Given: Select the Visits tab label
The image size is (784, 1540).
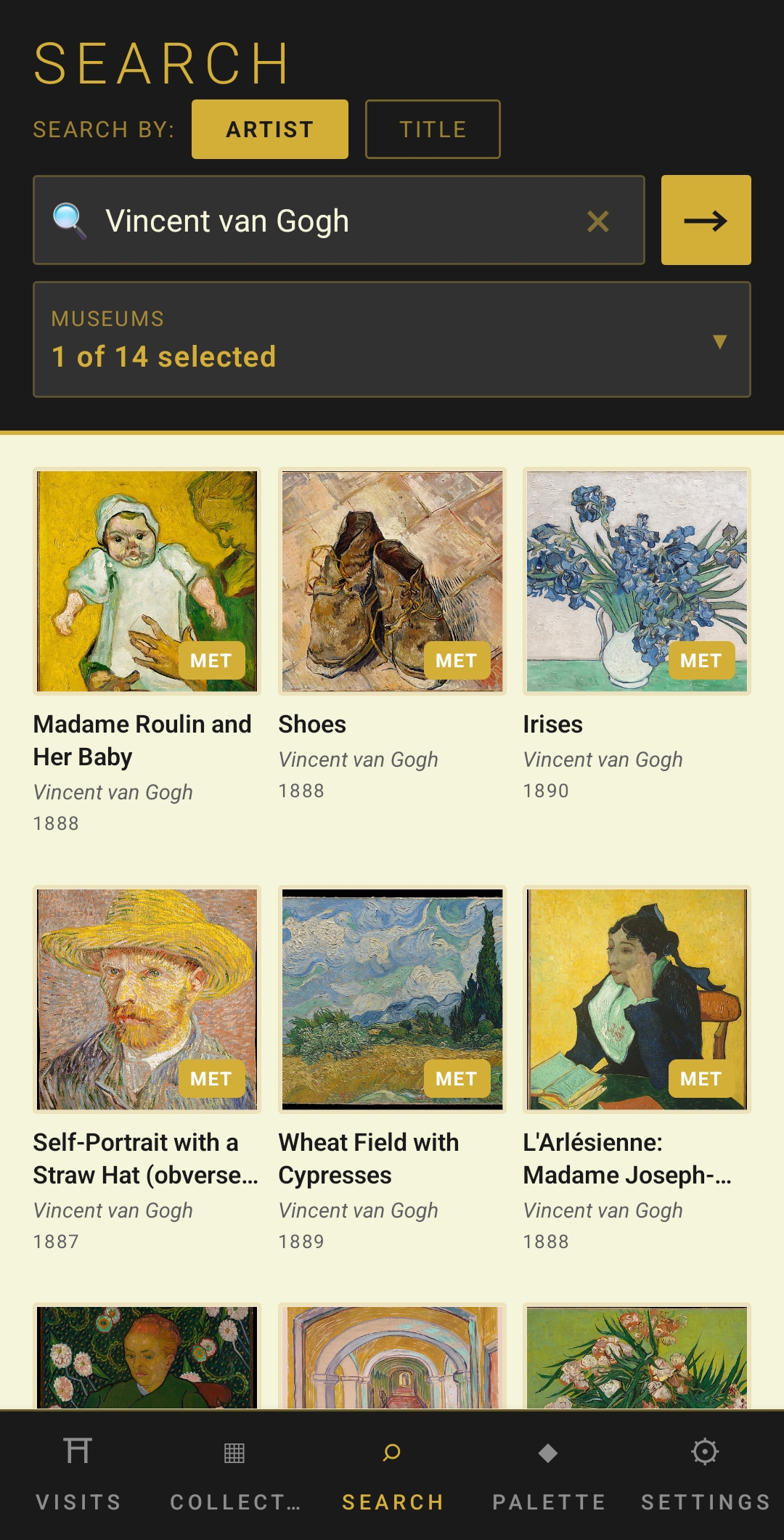Looking at the screenshot, I should (x=78, y=1502).
